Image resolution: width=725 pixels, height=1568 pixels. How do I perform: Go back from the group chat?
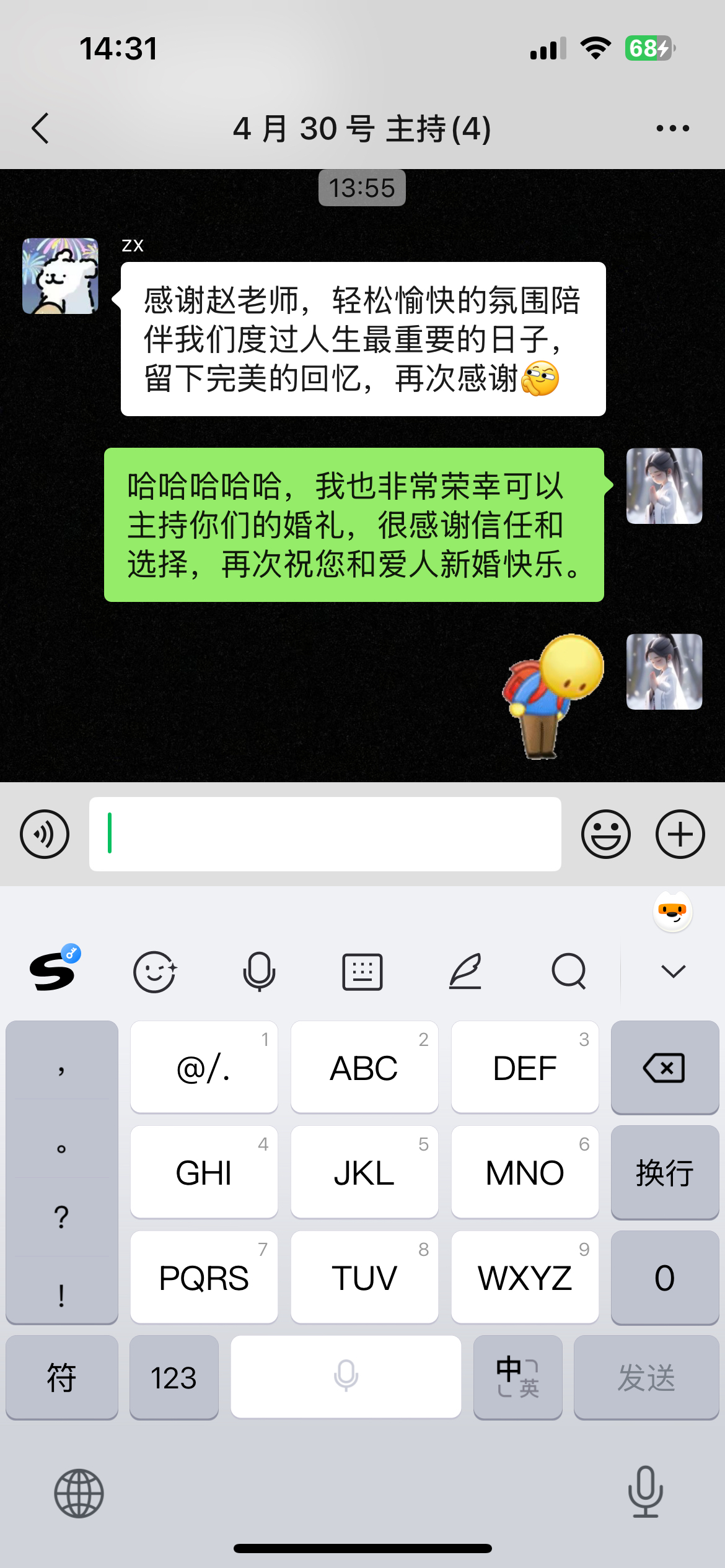[41, 129]
